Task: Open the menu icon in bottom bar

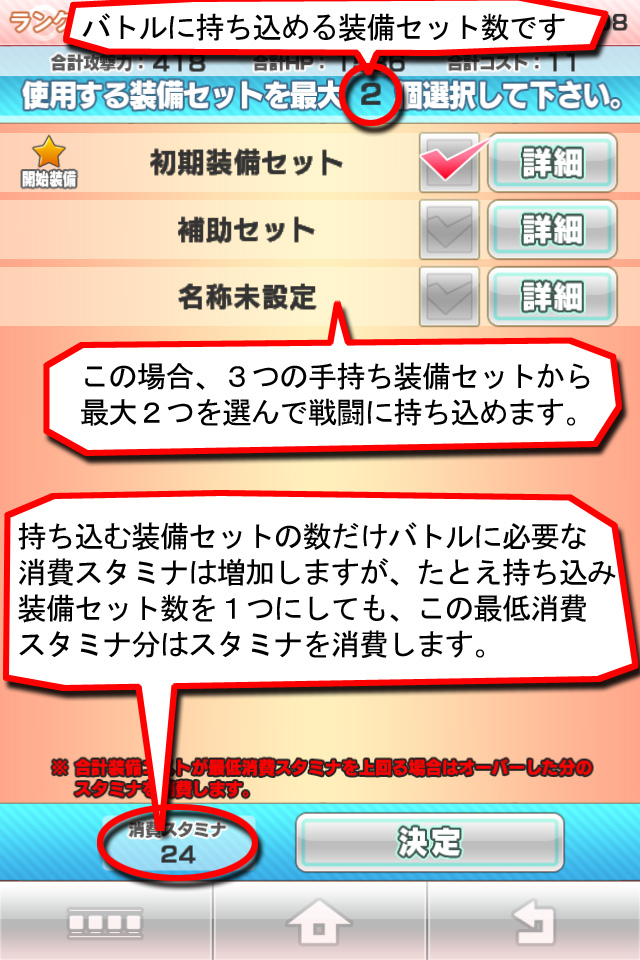Action: [105, 921]
